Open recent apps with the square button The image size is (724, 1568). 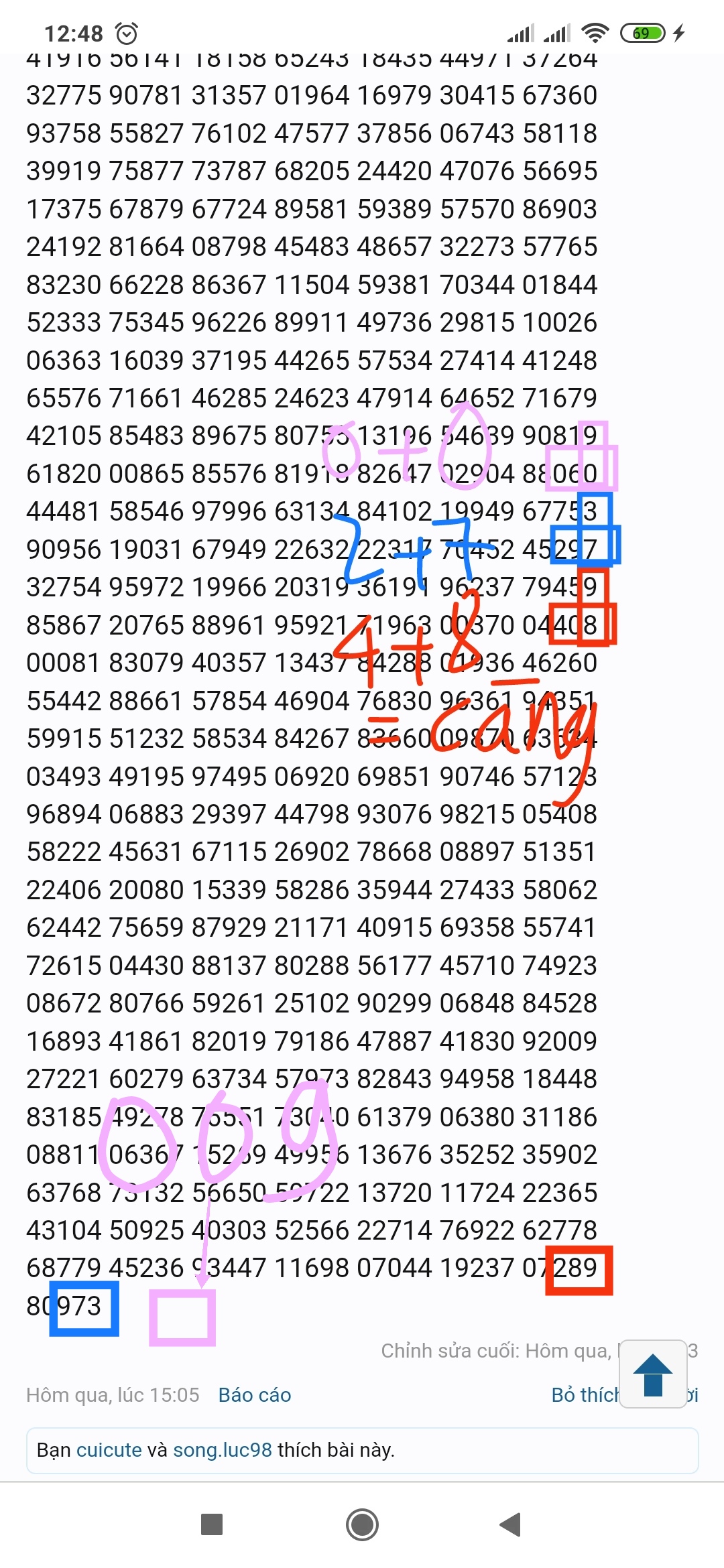pyautogui.click(x=212, y=1524)
